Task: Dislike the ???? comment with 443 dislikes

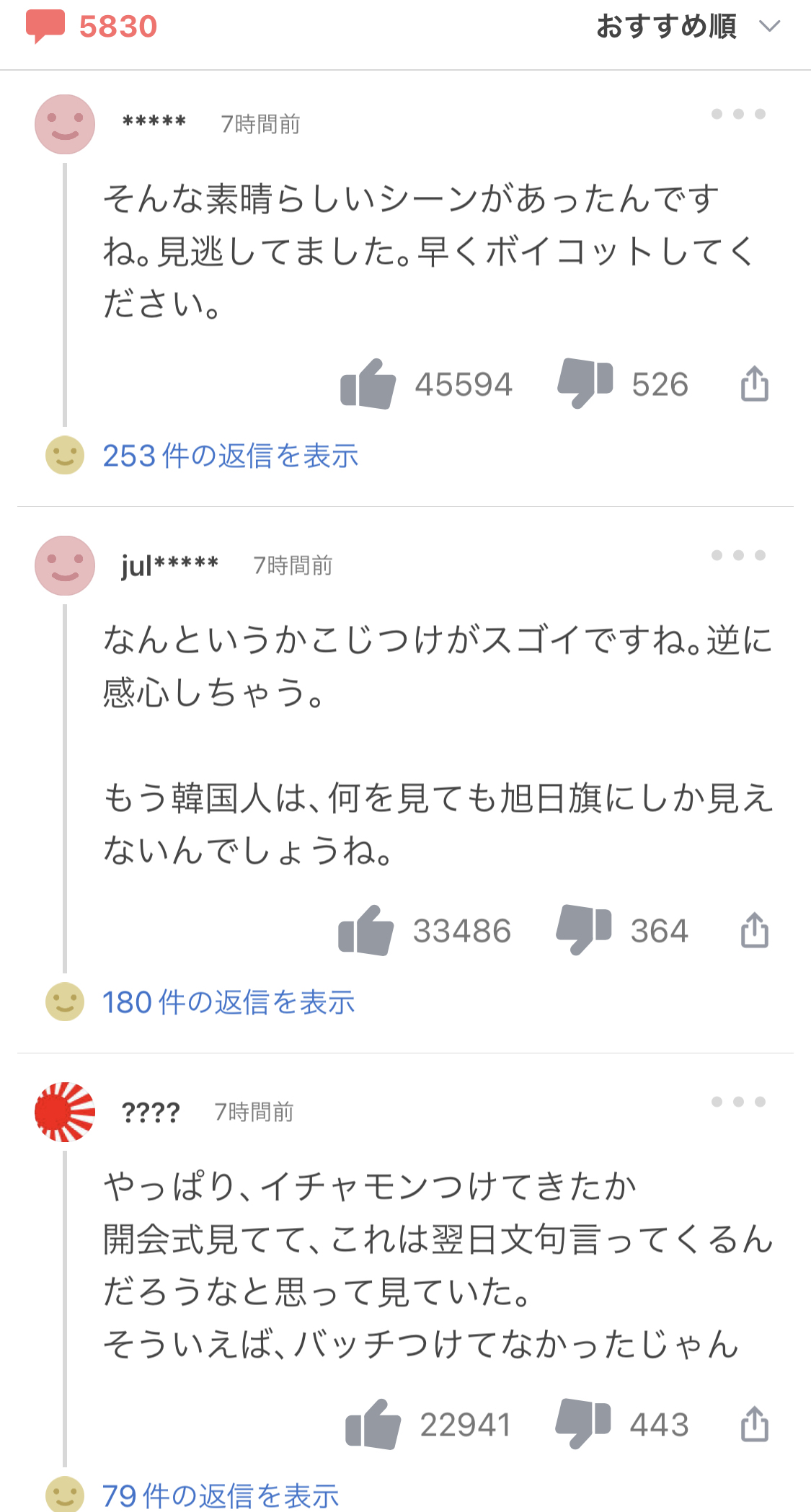Action: pos(582,1423)
